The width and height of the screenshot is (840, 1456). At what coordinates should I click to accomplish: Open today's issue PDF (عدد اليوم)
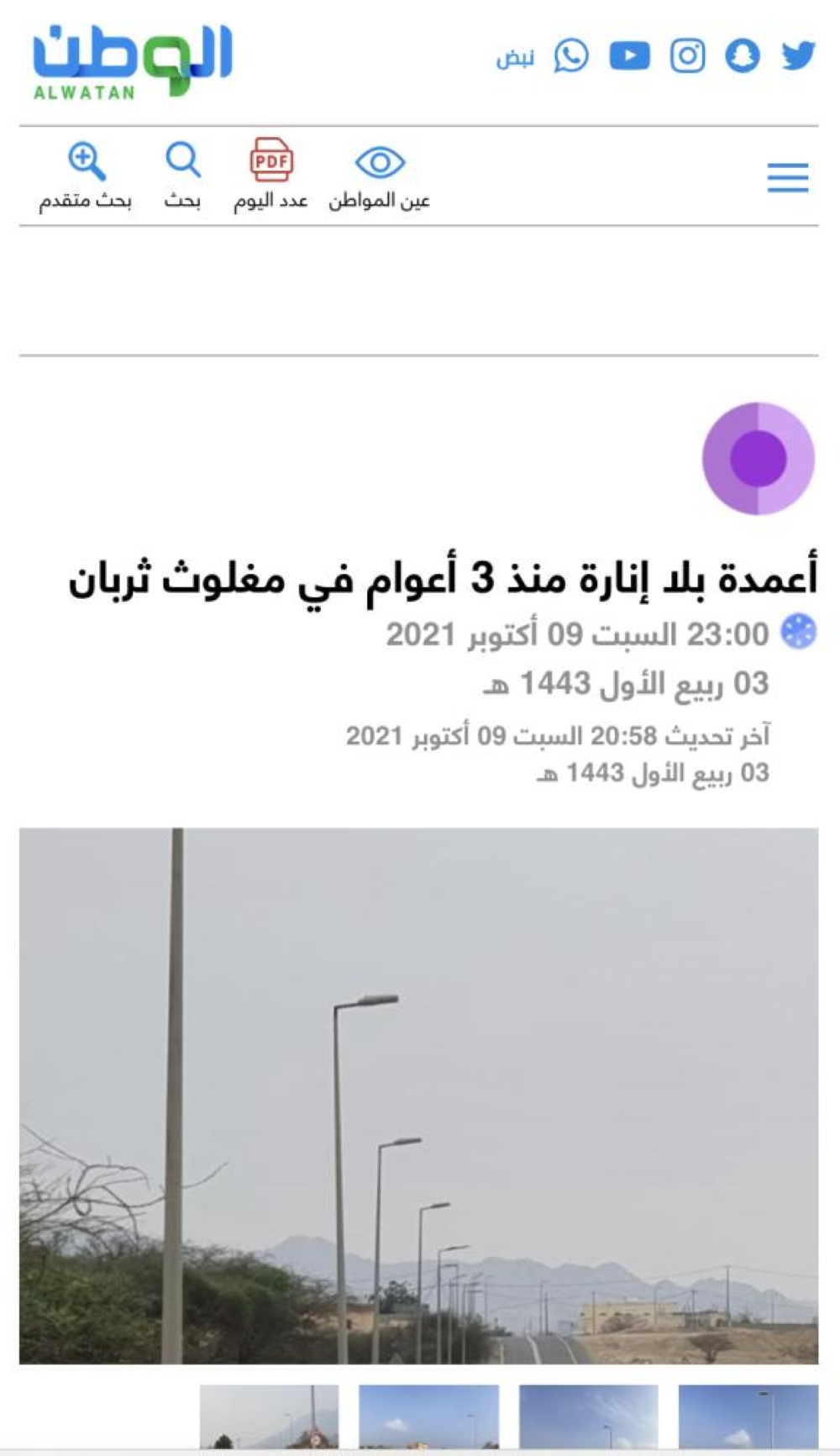270,175
